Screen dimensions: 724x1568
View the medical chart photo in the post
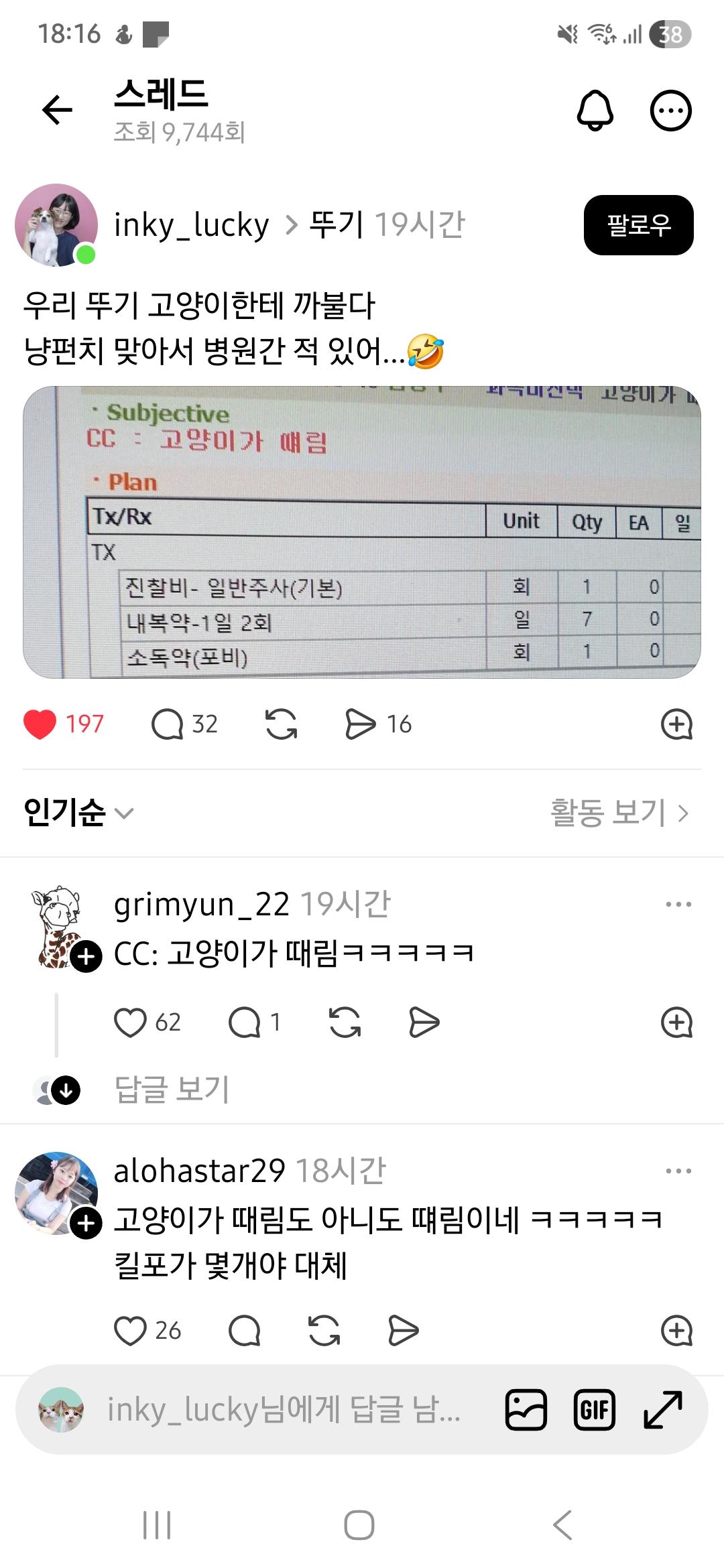tap(362, 532)
